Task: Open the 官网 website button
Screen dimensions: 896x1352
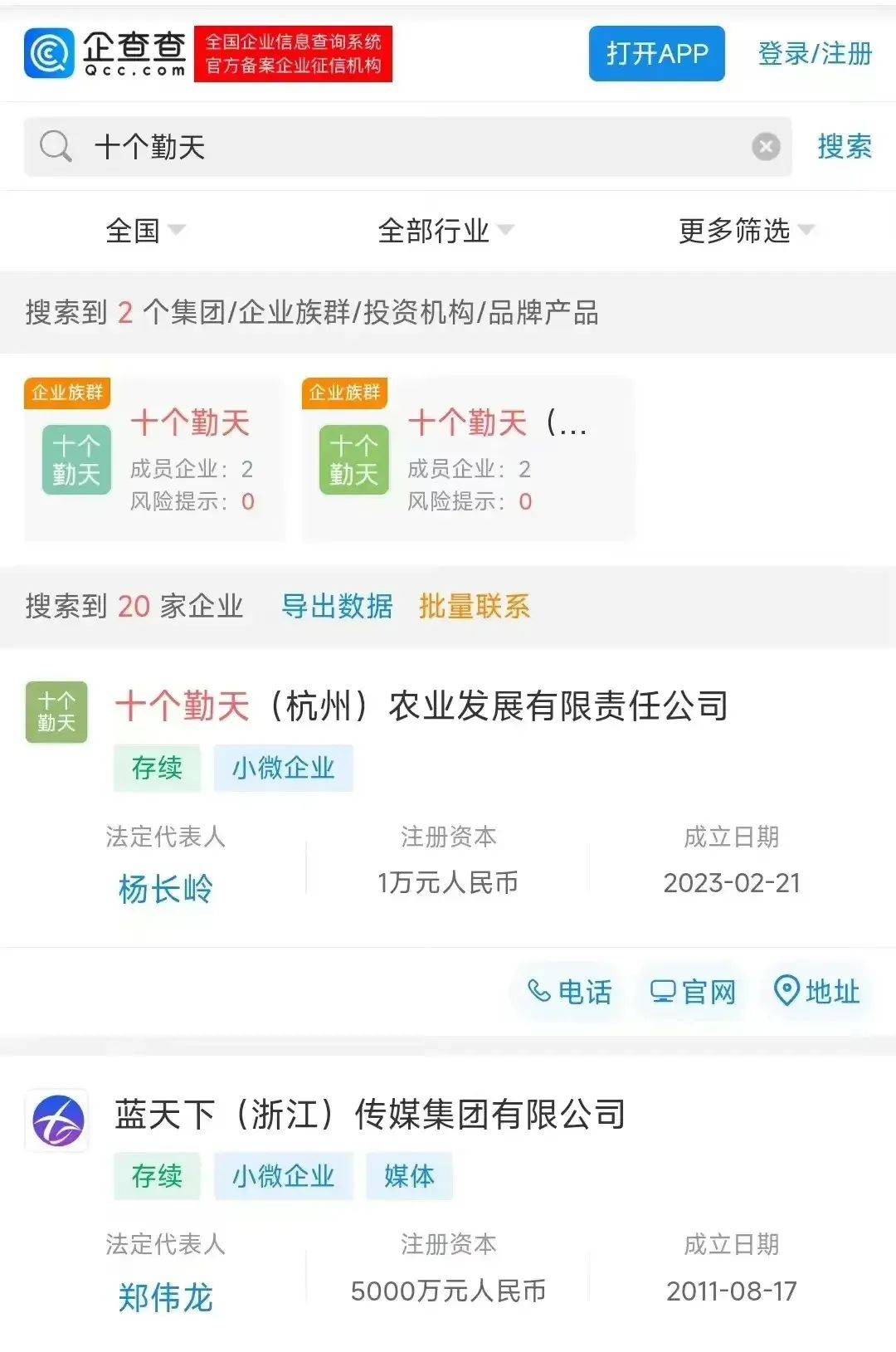Action: (x=693, y=991)
